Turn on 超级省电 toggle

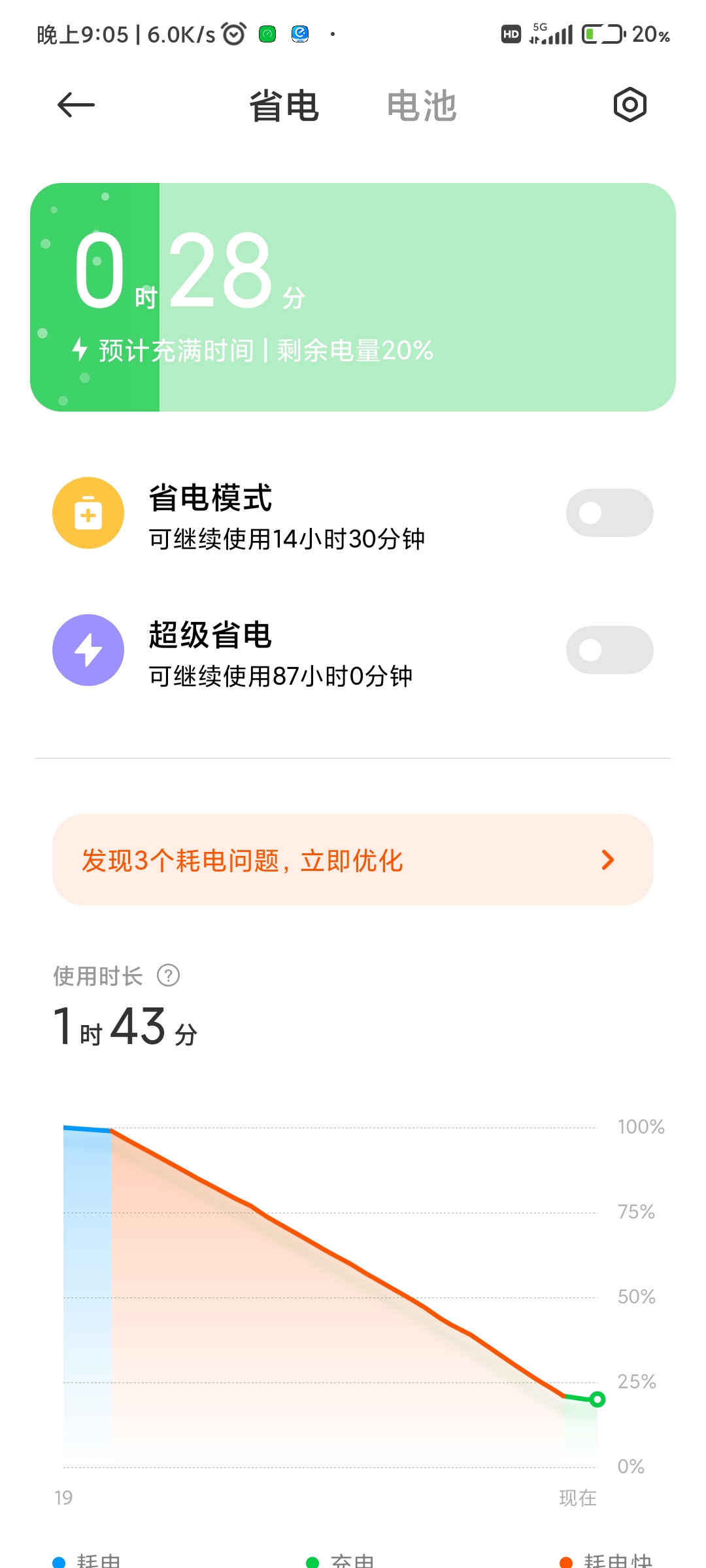(x=609, y=650)
